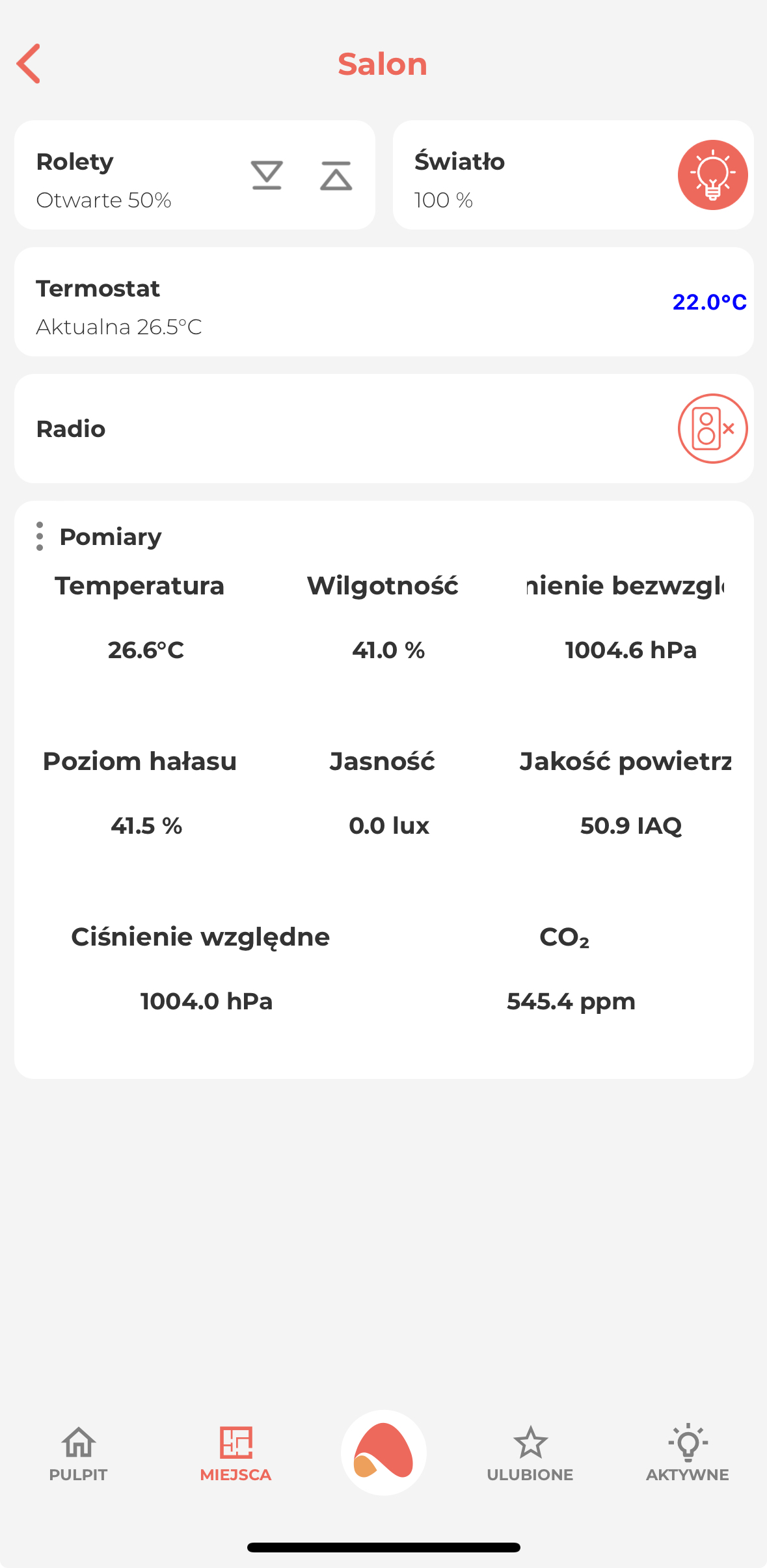Open the Pomiary three-dot menu
The height and width of the screenshot is (1568, 767).
pyautogui.click(x=40, y=537)
